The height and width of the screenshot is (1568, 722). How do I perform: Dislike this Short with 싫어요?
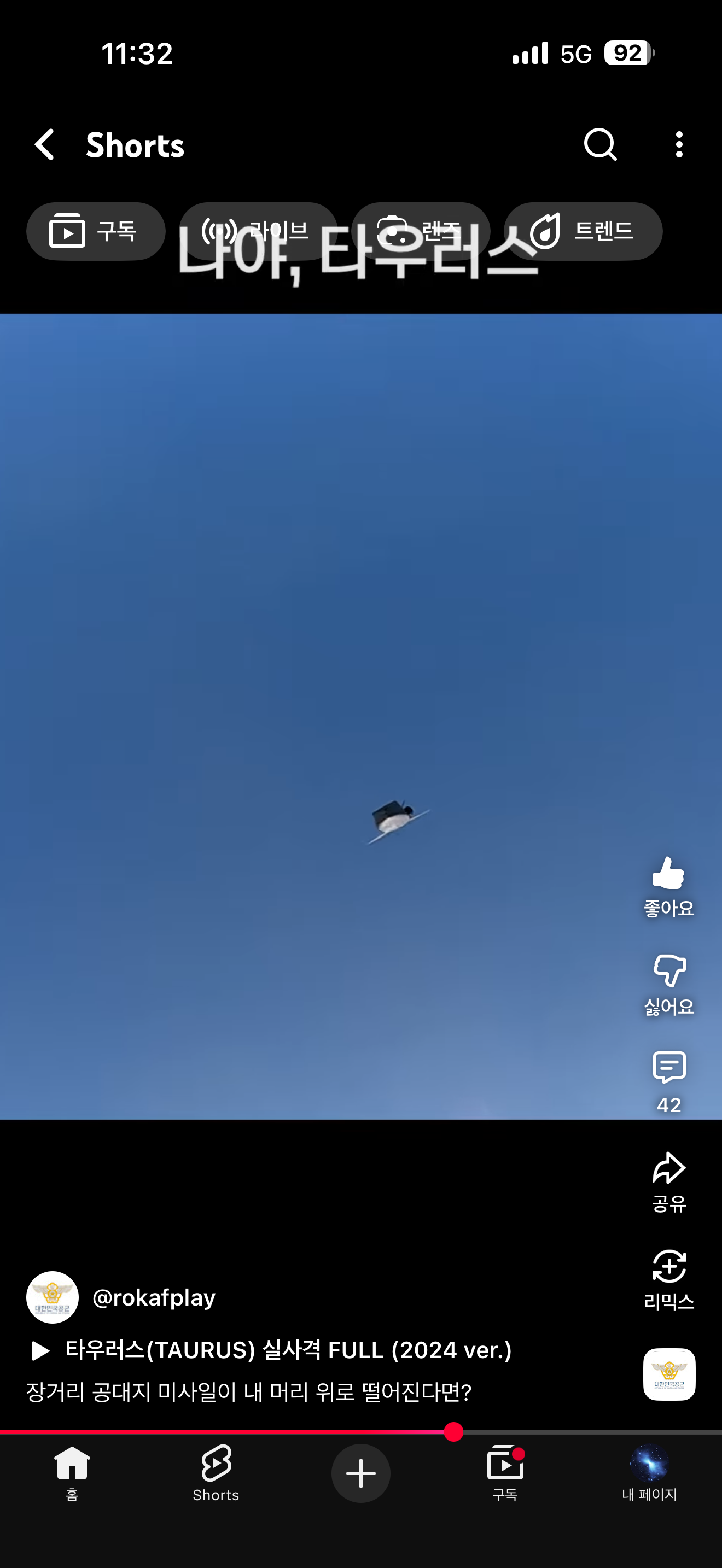[x=668, y=983]
